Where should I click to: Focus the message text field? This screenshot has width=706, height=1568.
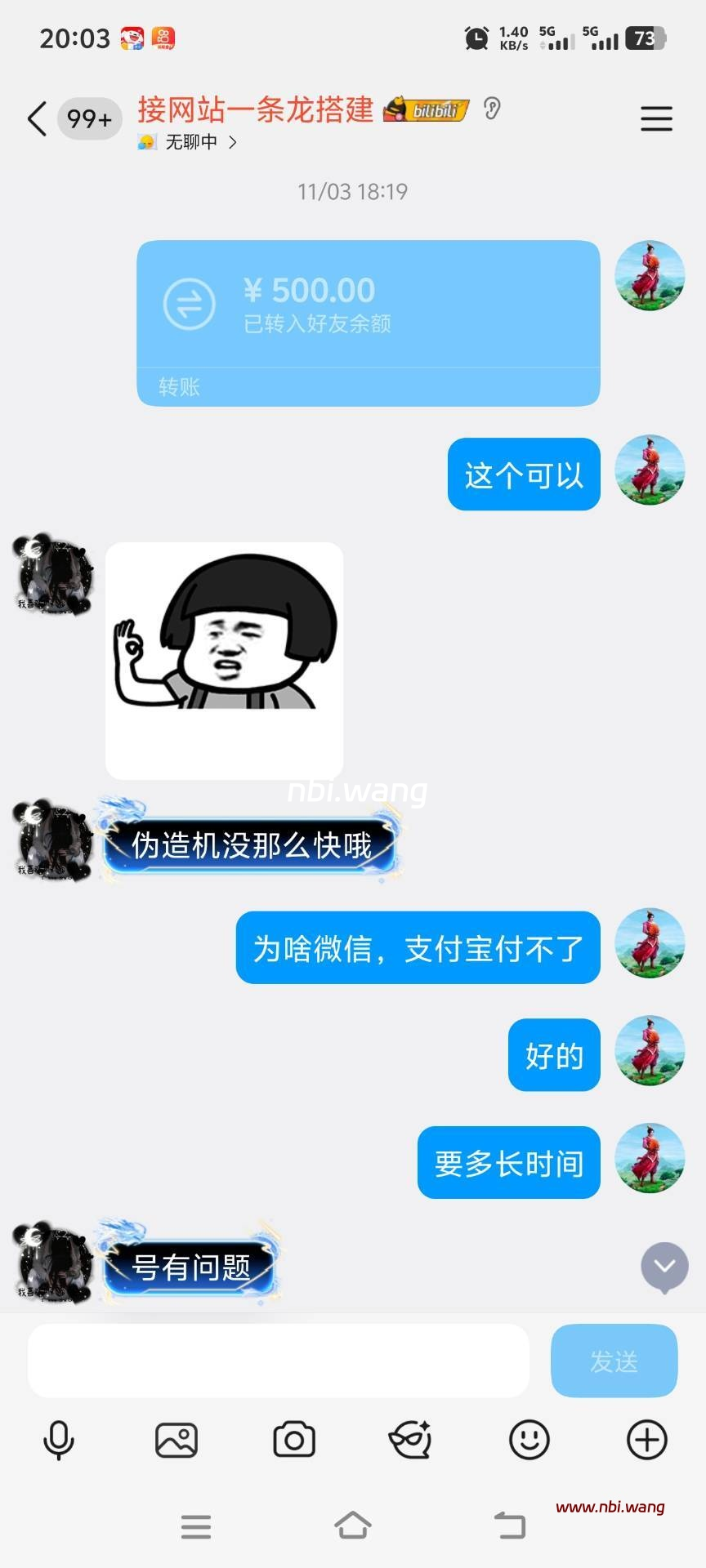(278, 1361)
